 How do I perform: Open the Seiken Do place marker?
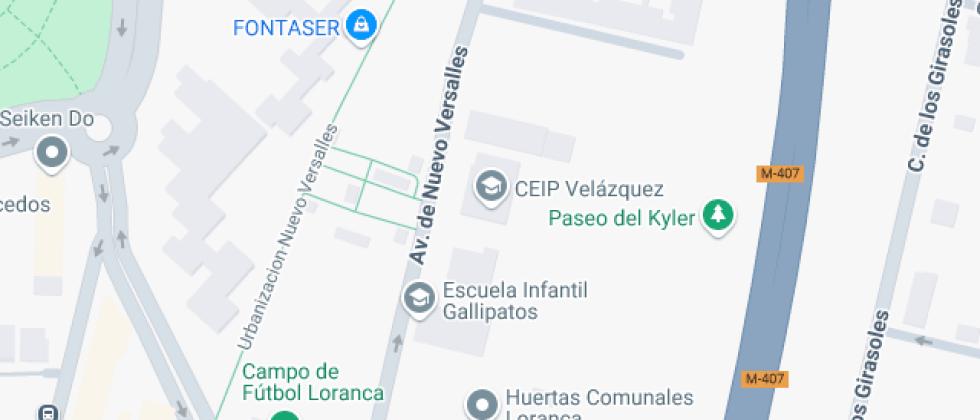(50, 154)
